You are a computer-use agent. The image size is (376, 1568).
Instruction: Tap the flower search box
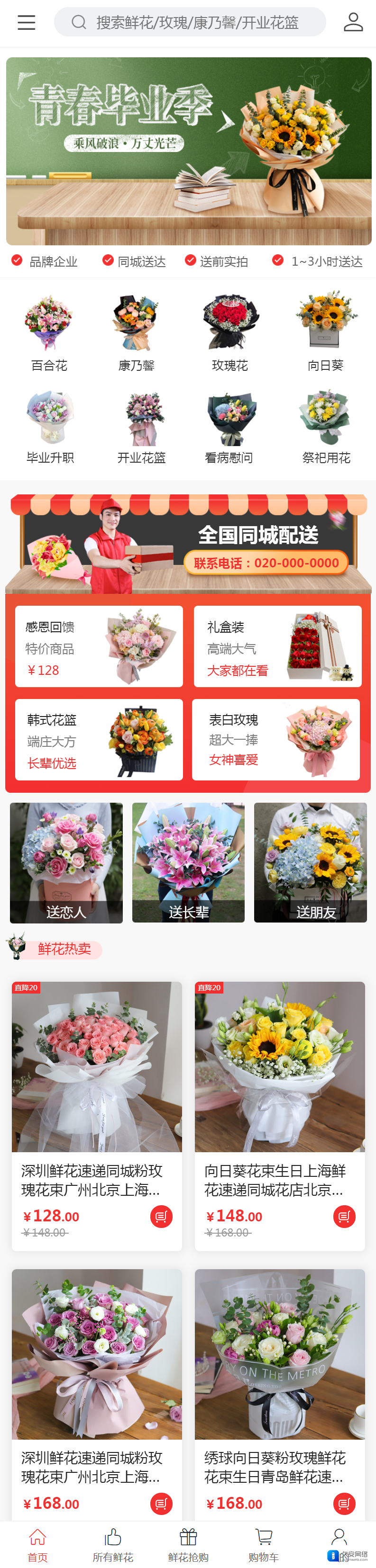point(190,23)
